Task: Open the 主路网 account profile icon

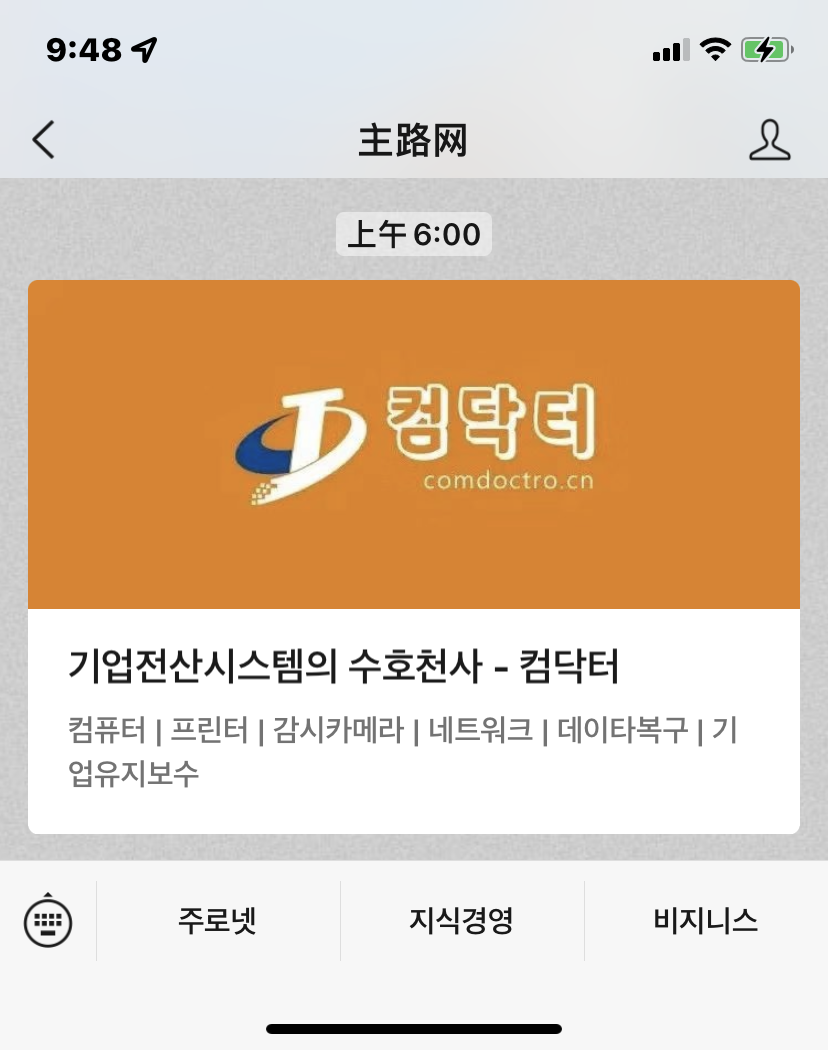Action: point(769,141)
